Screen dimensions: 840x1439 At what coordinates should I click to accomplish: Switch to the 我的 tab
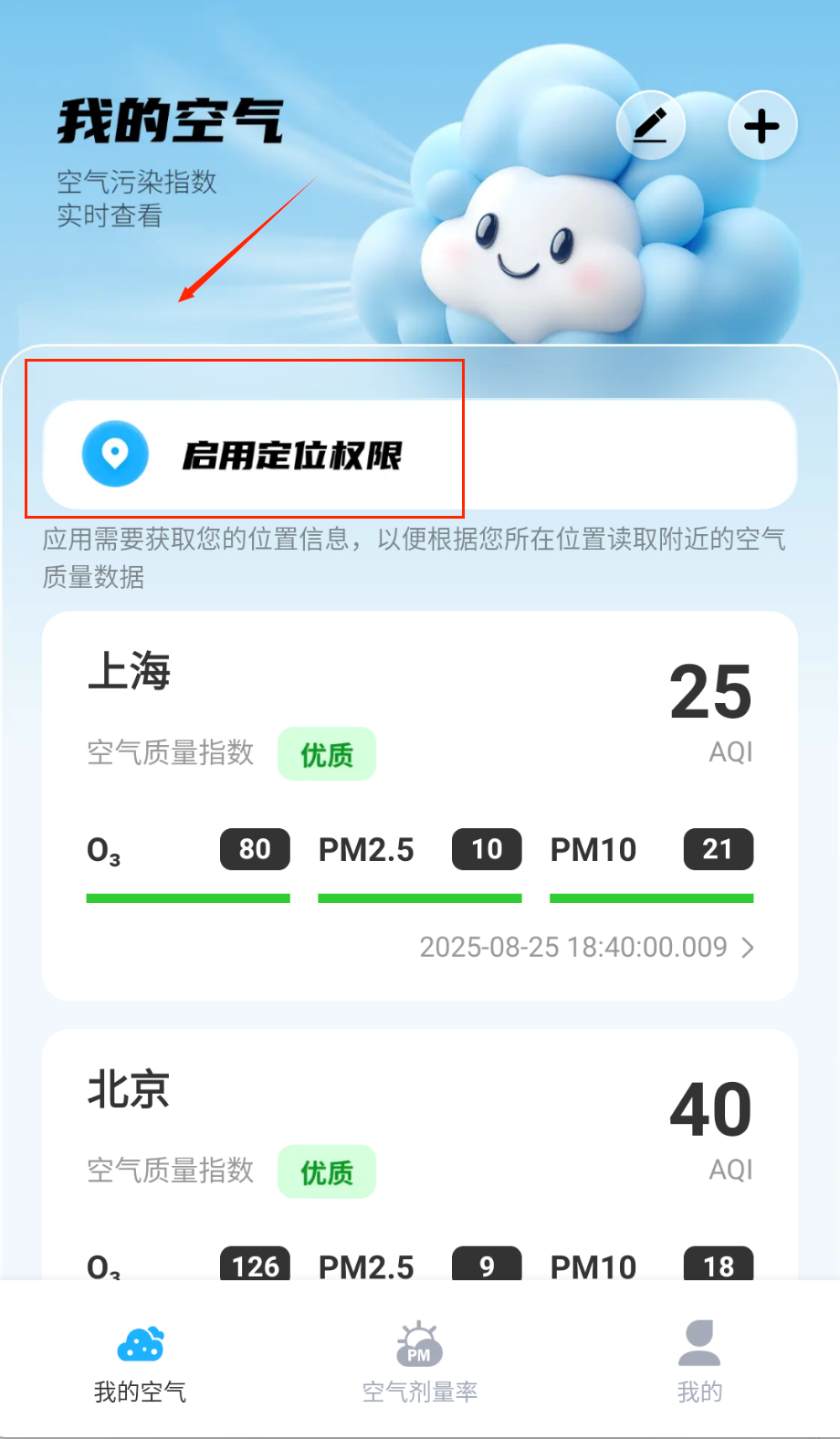pos(699,1360)
